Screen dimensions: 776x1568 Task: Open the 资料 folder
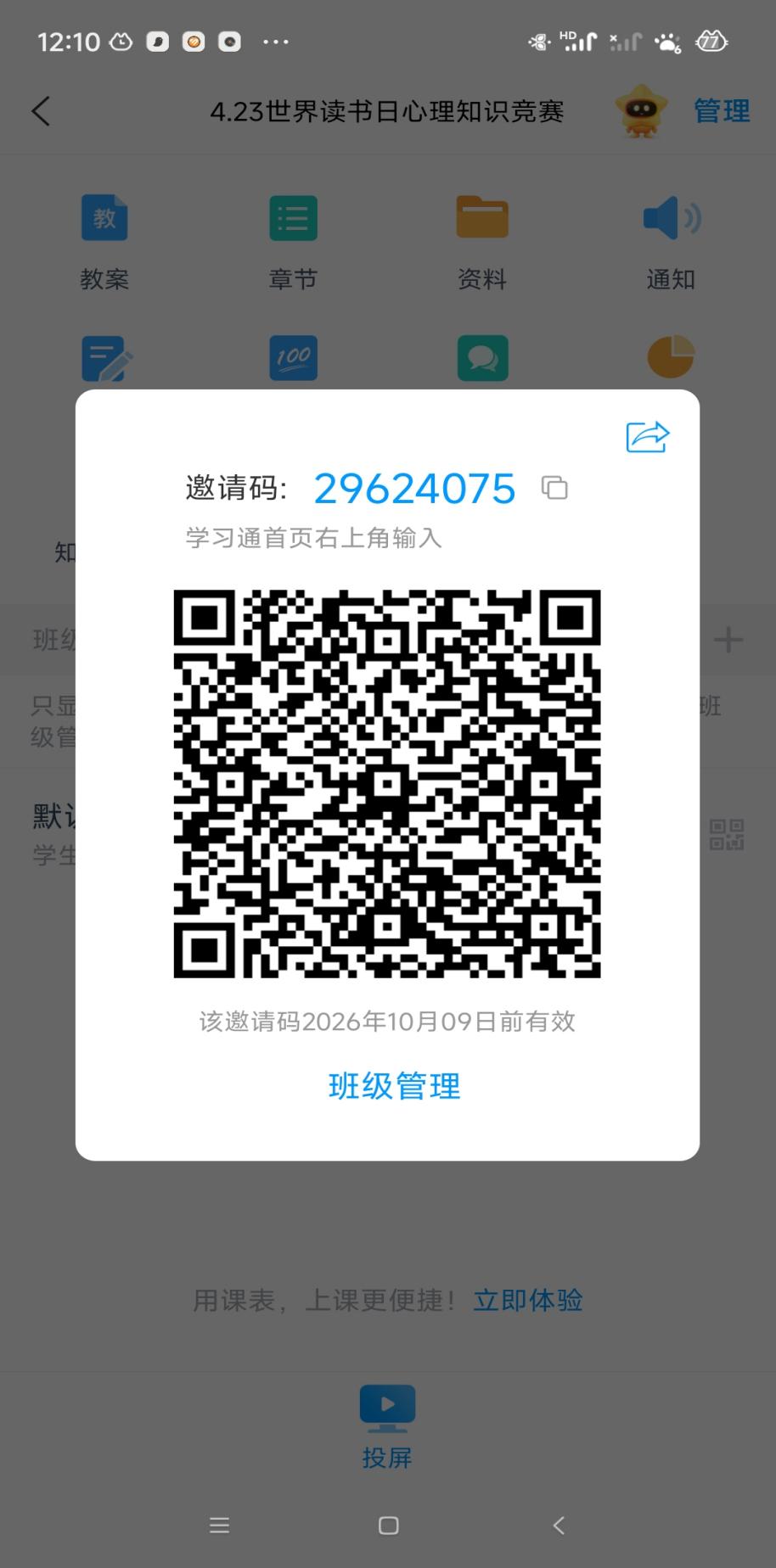481,240
